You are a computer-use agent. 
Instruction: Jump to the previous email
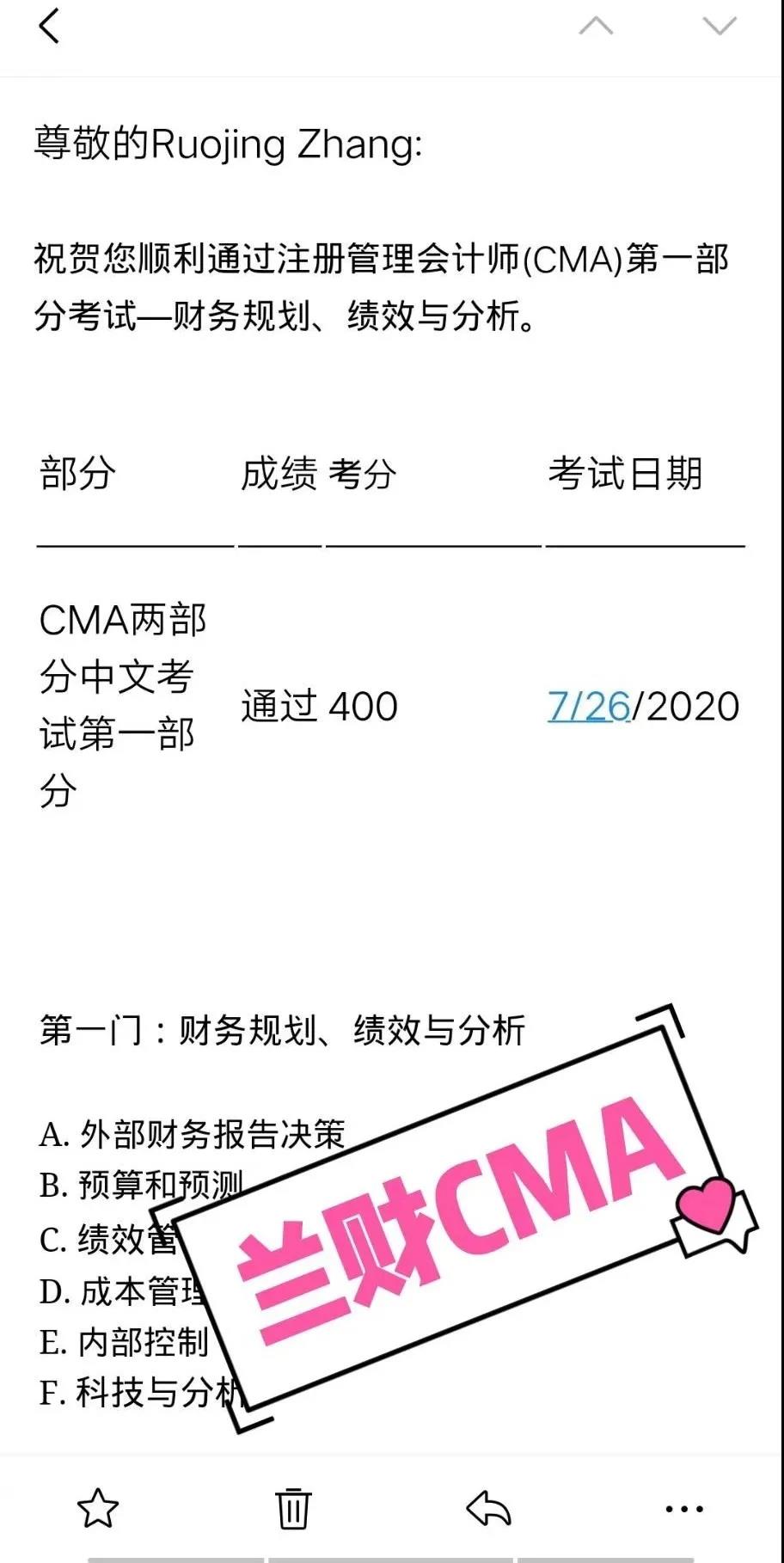tap(596, 26)
